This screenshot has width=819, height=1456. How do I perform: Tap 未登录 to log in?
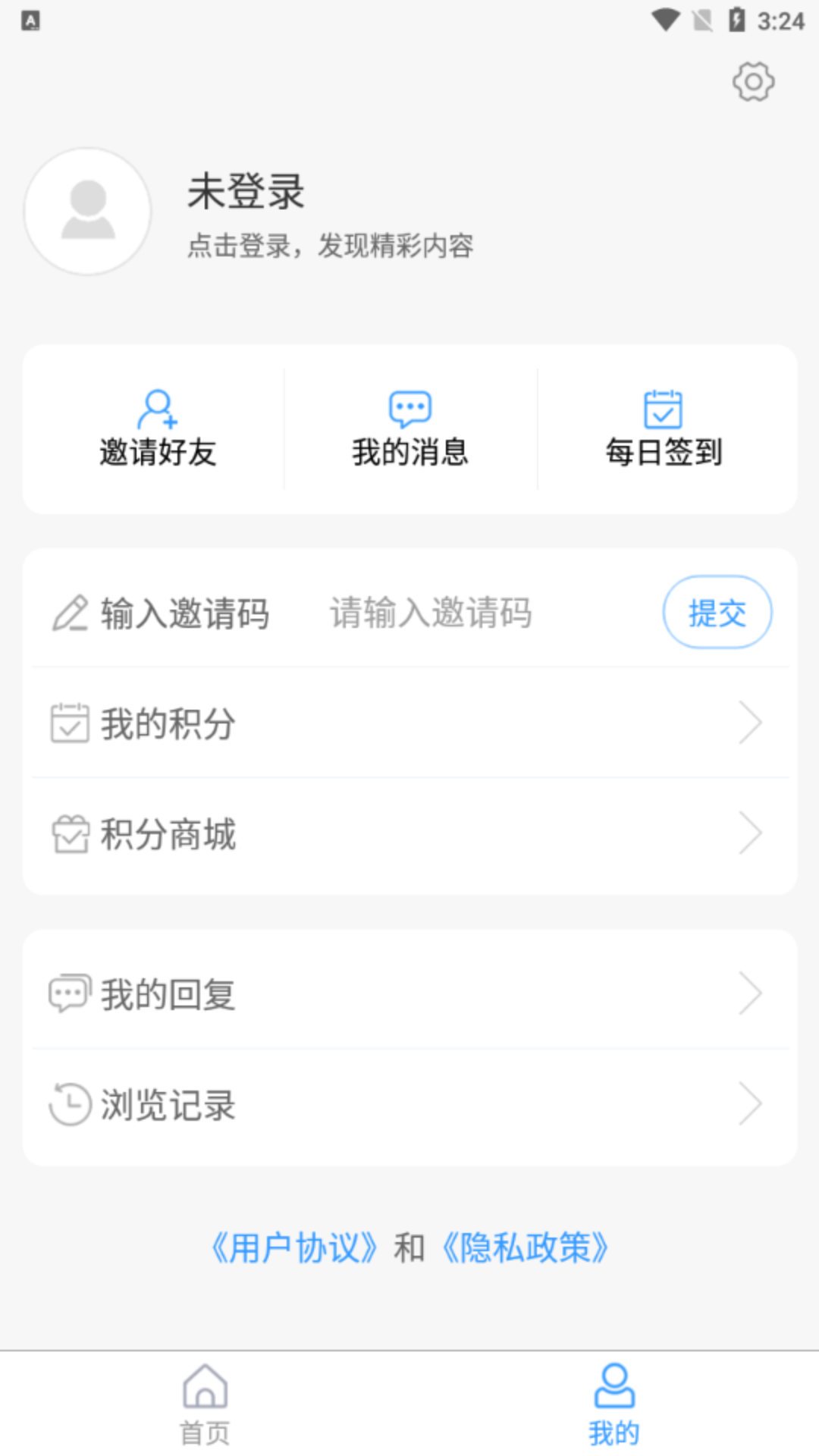pyautogui.click(x=246, y=191)
